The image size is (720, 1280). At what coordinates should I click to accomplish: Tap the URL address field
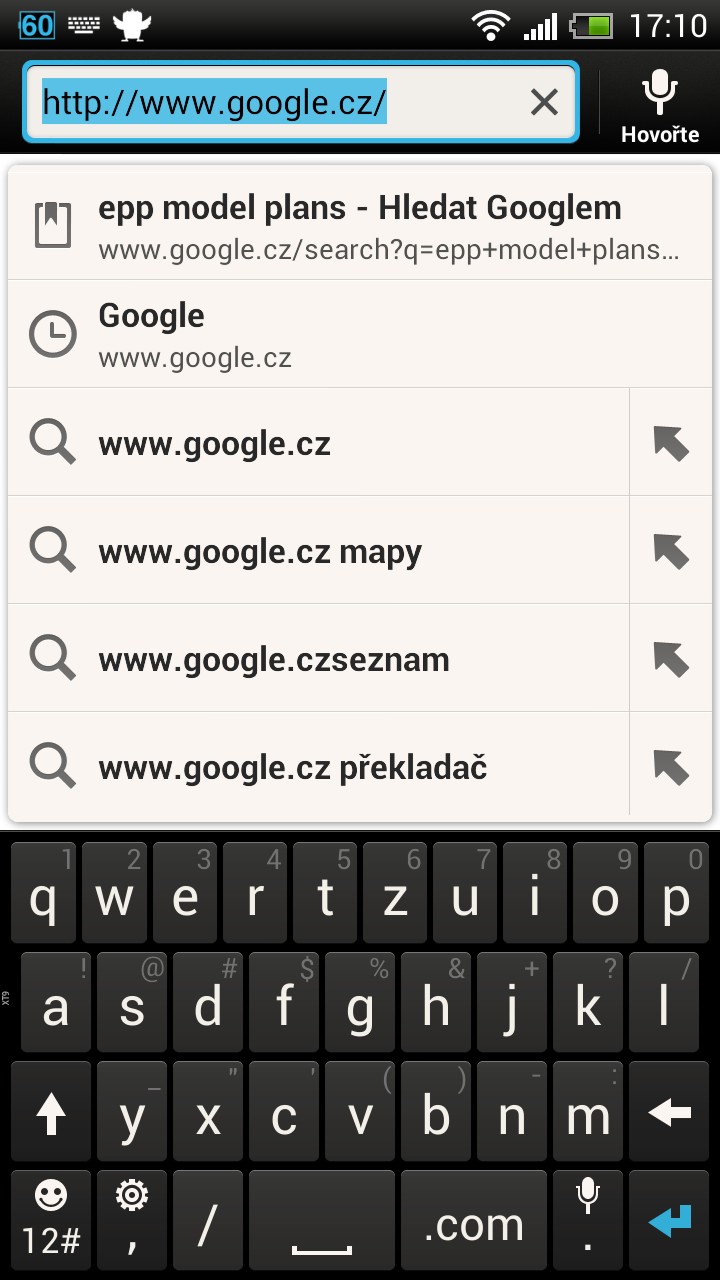point(301,102)
